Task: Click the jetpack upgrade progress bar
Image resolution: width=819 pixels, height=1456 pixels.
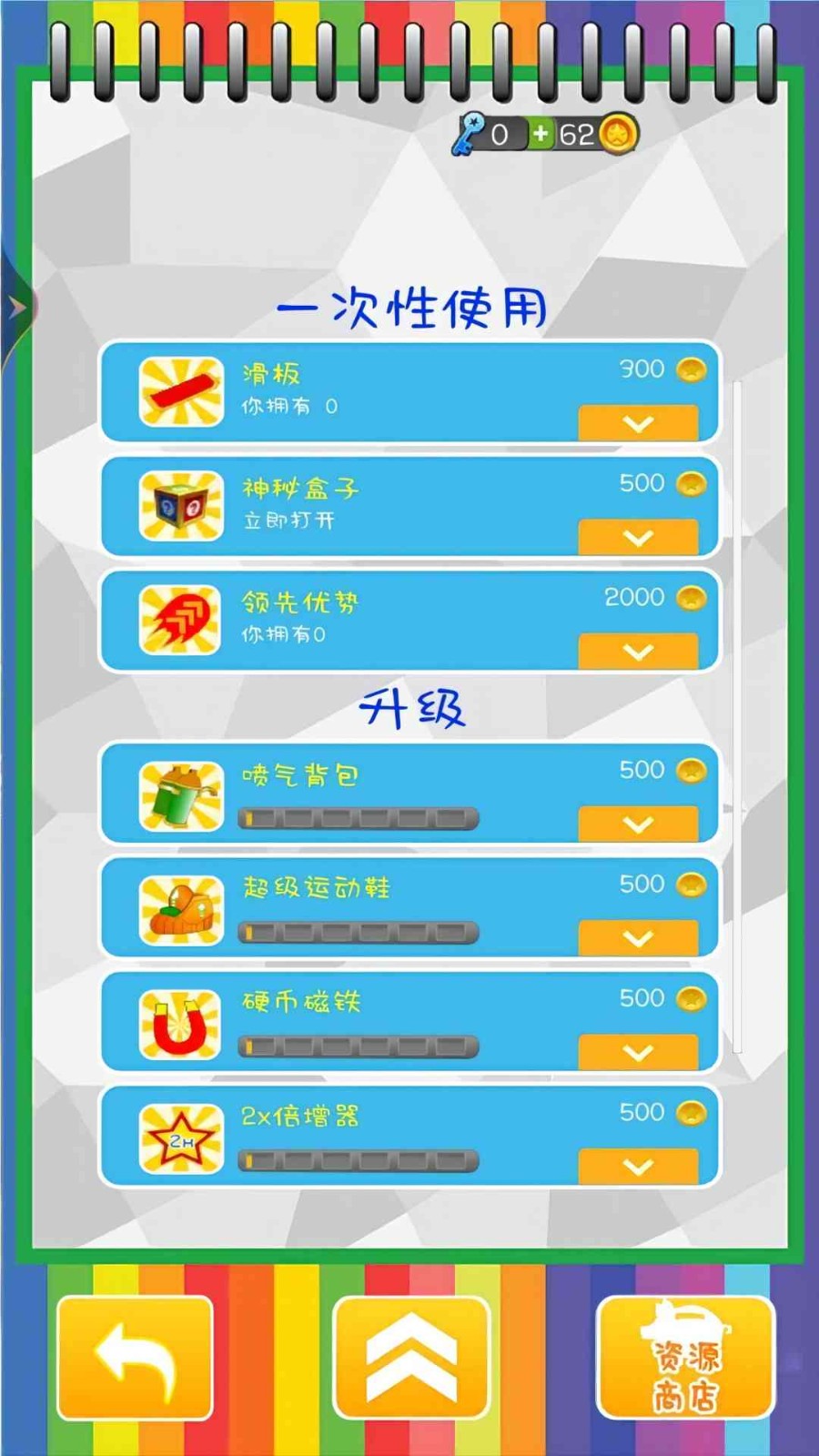Action: point(359,820)
